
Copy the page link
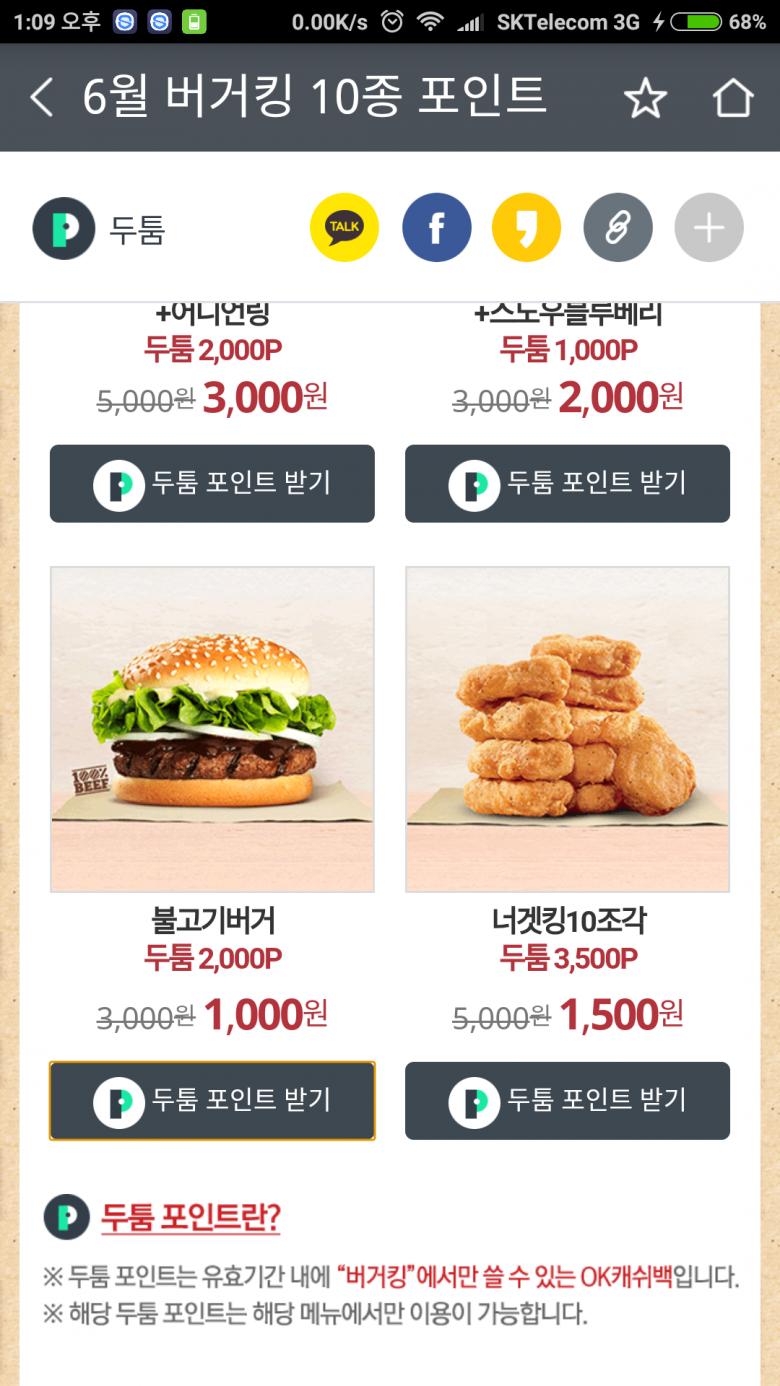point(617,228)
